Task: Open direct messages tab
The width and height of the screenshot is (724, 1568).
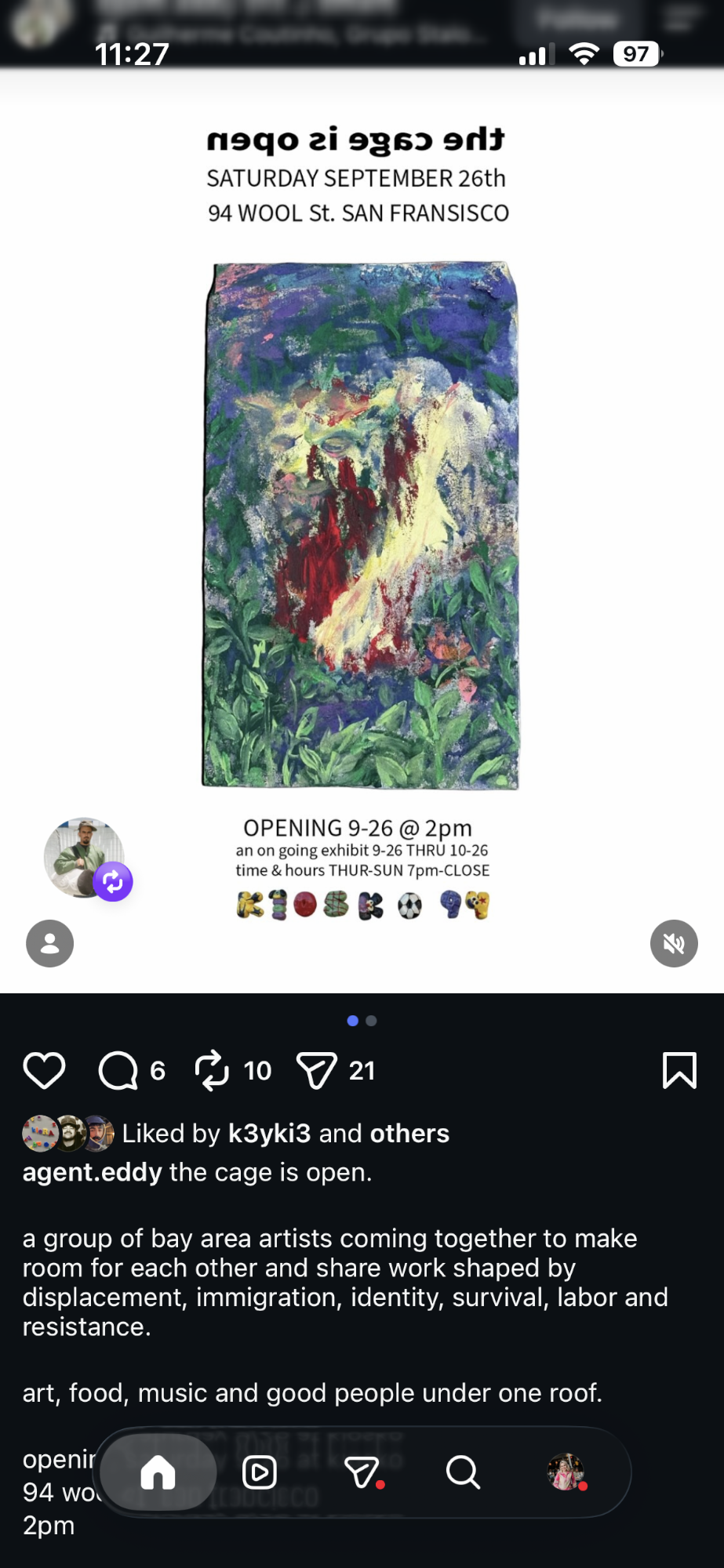Action: coord(362,1472)
